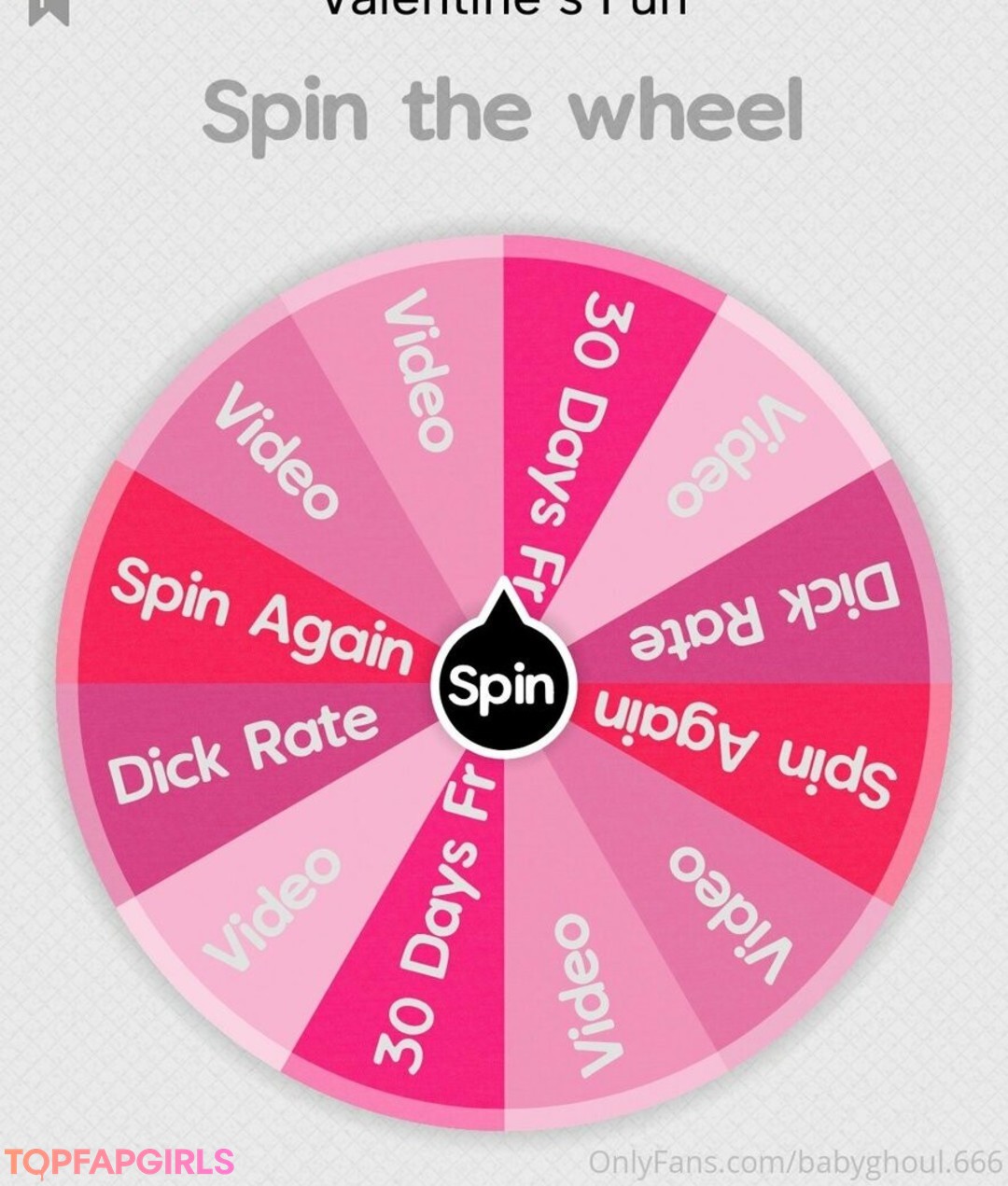
Task: Tap the black Spin button at wheel center
Action: pos(502,686)
